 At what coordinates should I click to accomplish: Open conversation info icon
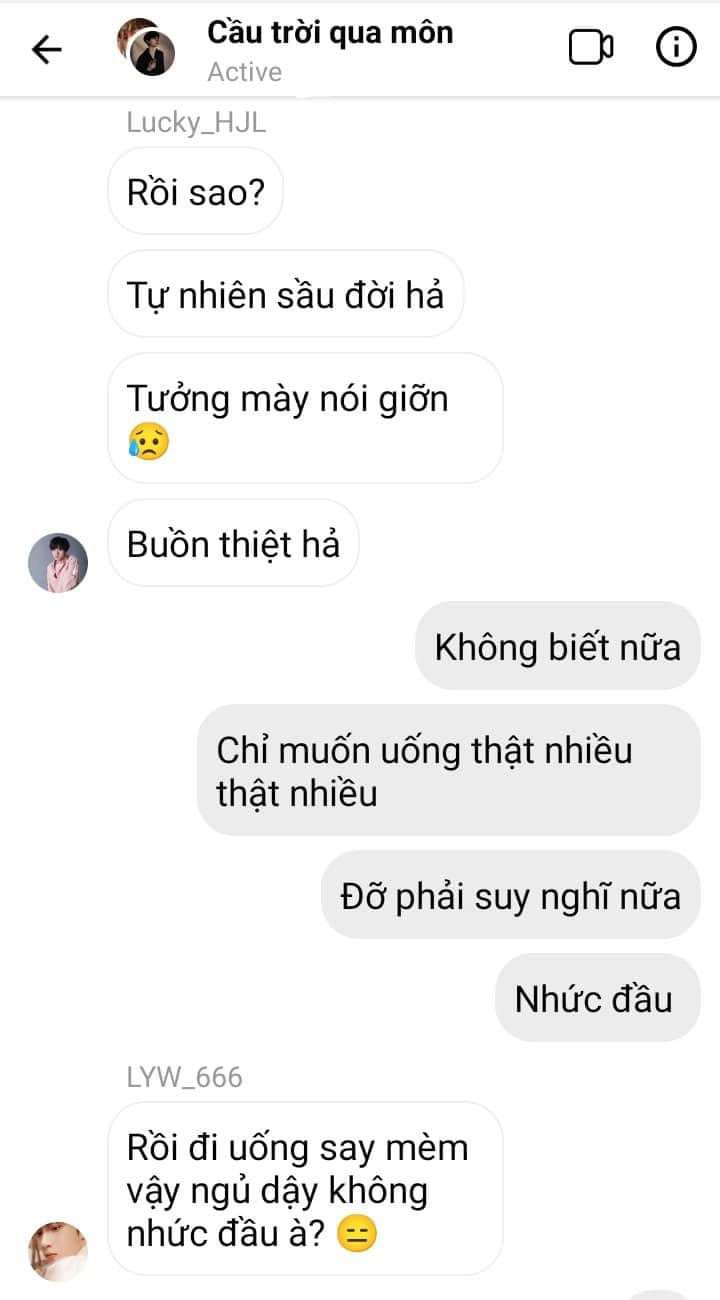point(676,47)
